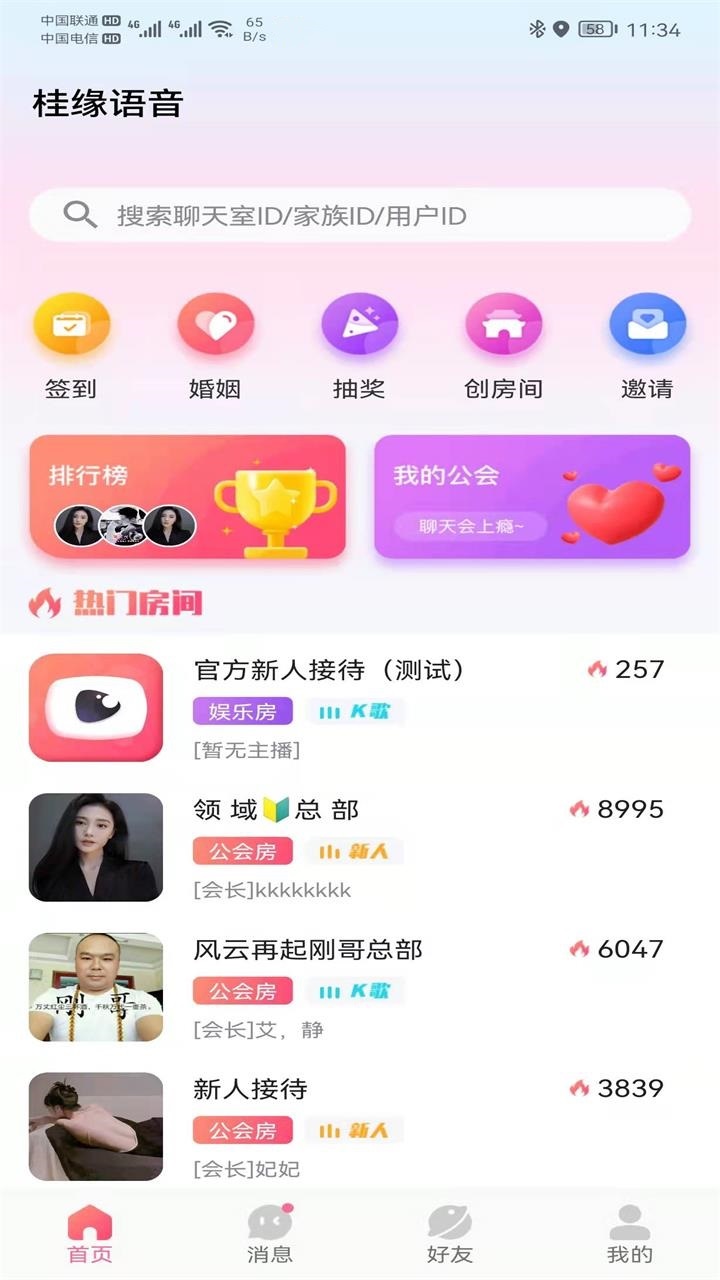Tap the 创房间 create room icon
Screen dimensions: 720x1280
[x=504, y=325]
